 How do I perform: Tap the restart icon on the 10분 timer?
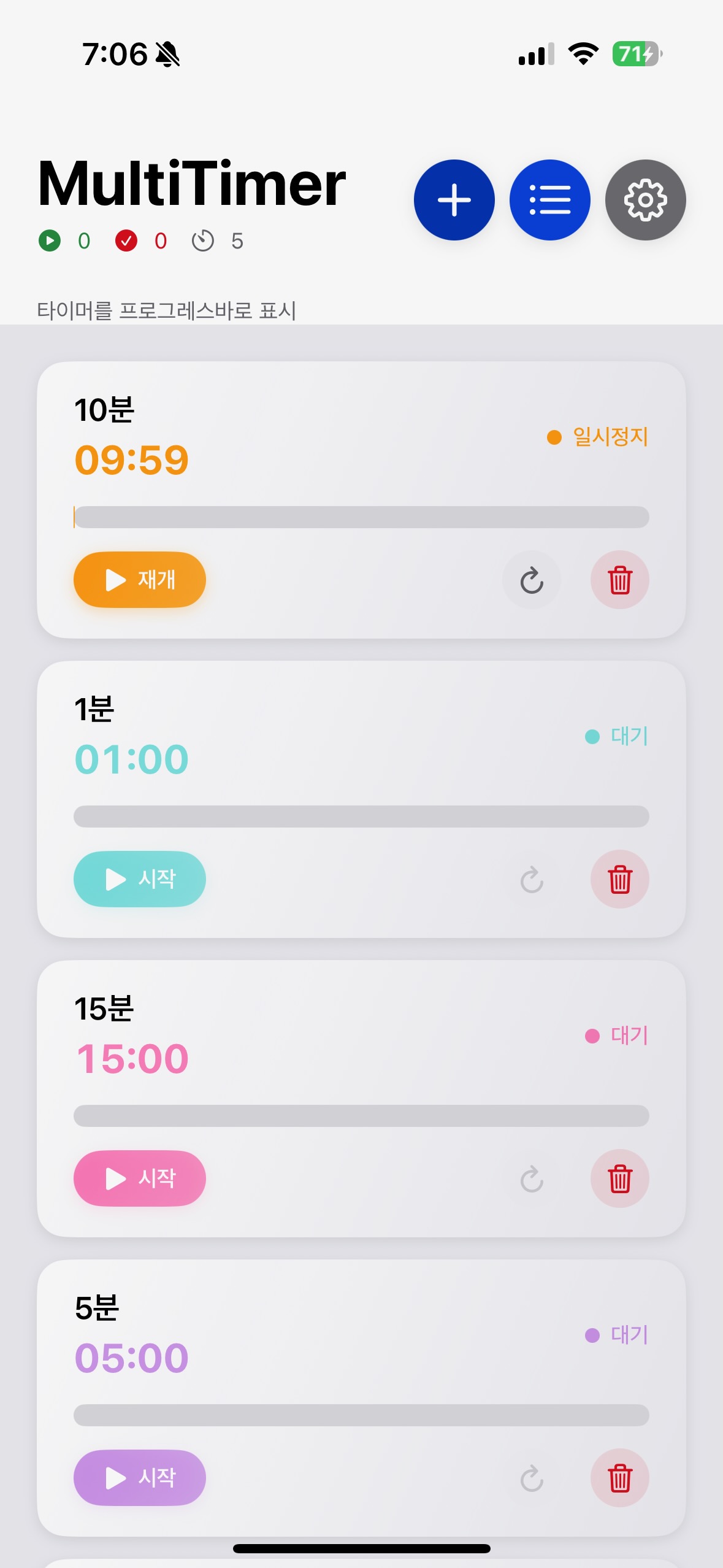point(531,579)
